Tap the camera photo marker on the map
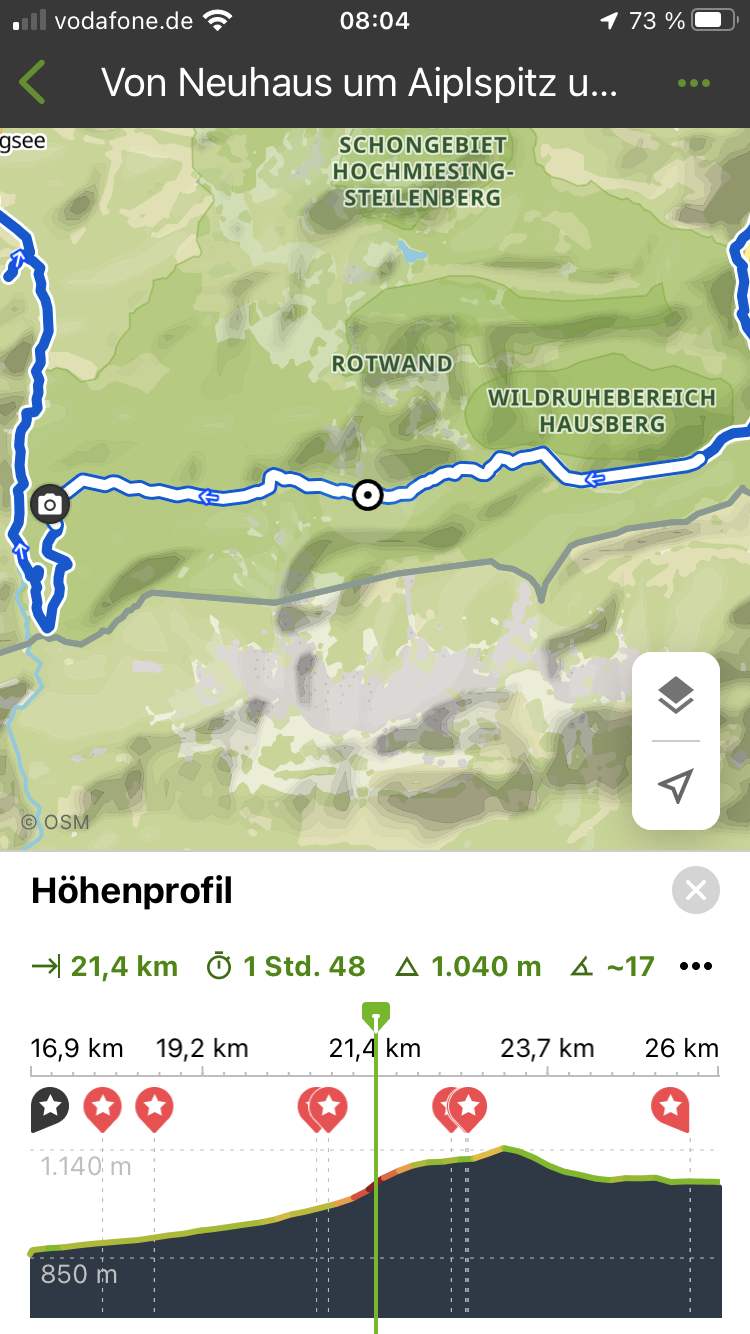 point(49,504)
